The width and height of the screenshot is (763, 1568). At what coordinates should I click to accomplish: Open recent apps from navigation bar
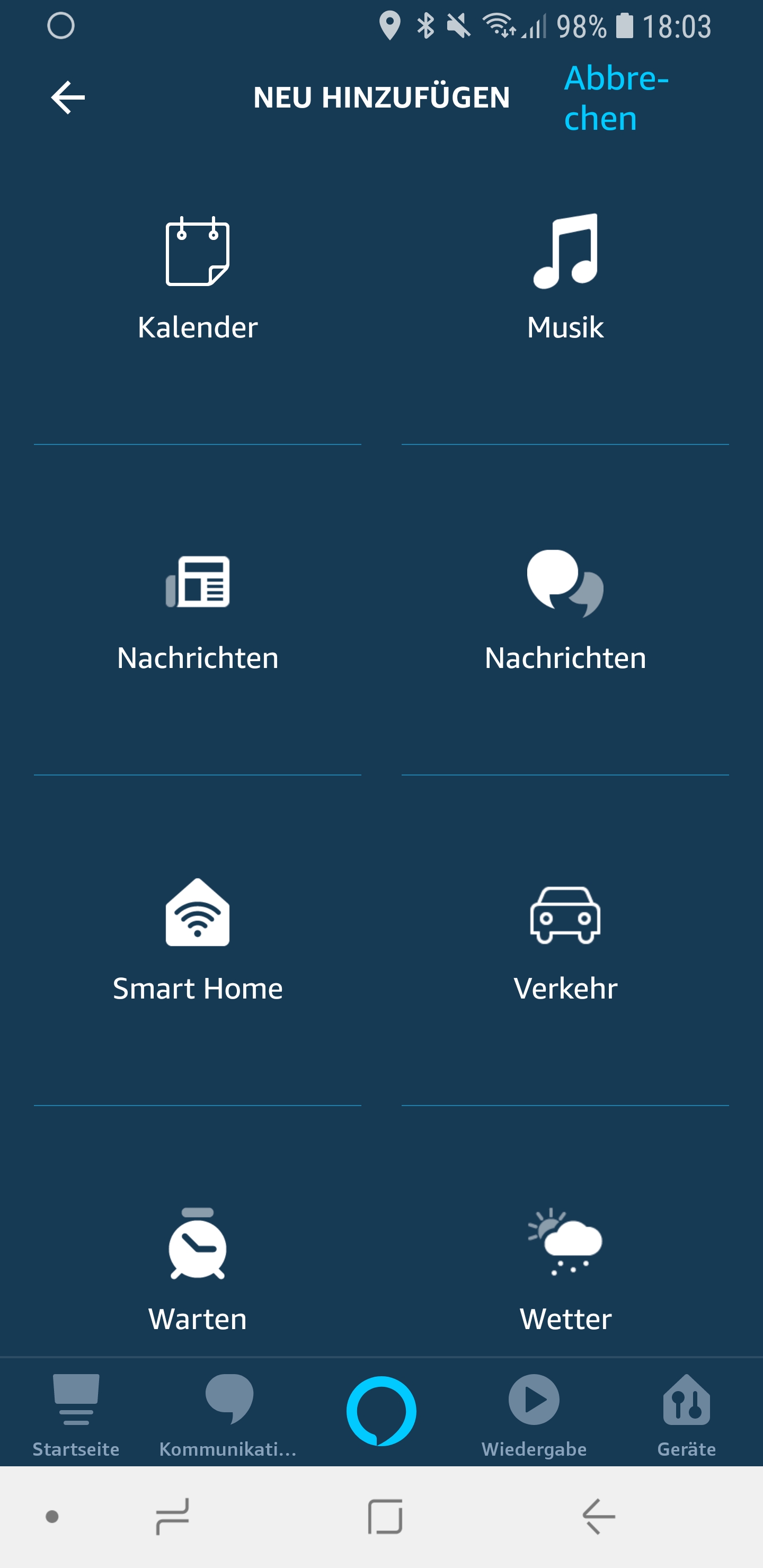(172, 1516)
